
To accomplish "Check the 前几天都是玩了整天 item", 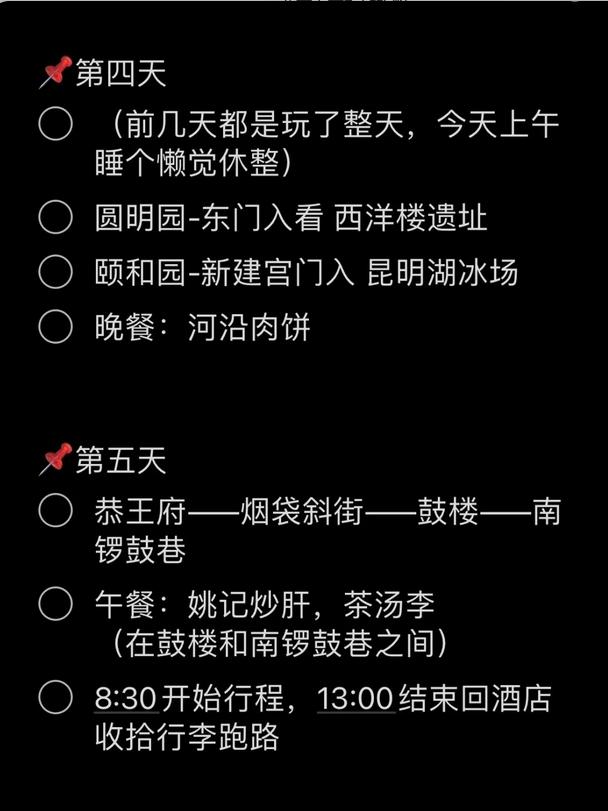I will click(x=56, y=126).
